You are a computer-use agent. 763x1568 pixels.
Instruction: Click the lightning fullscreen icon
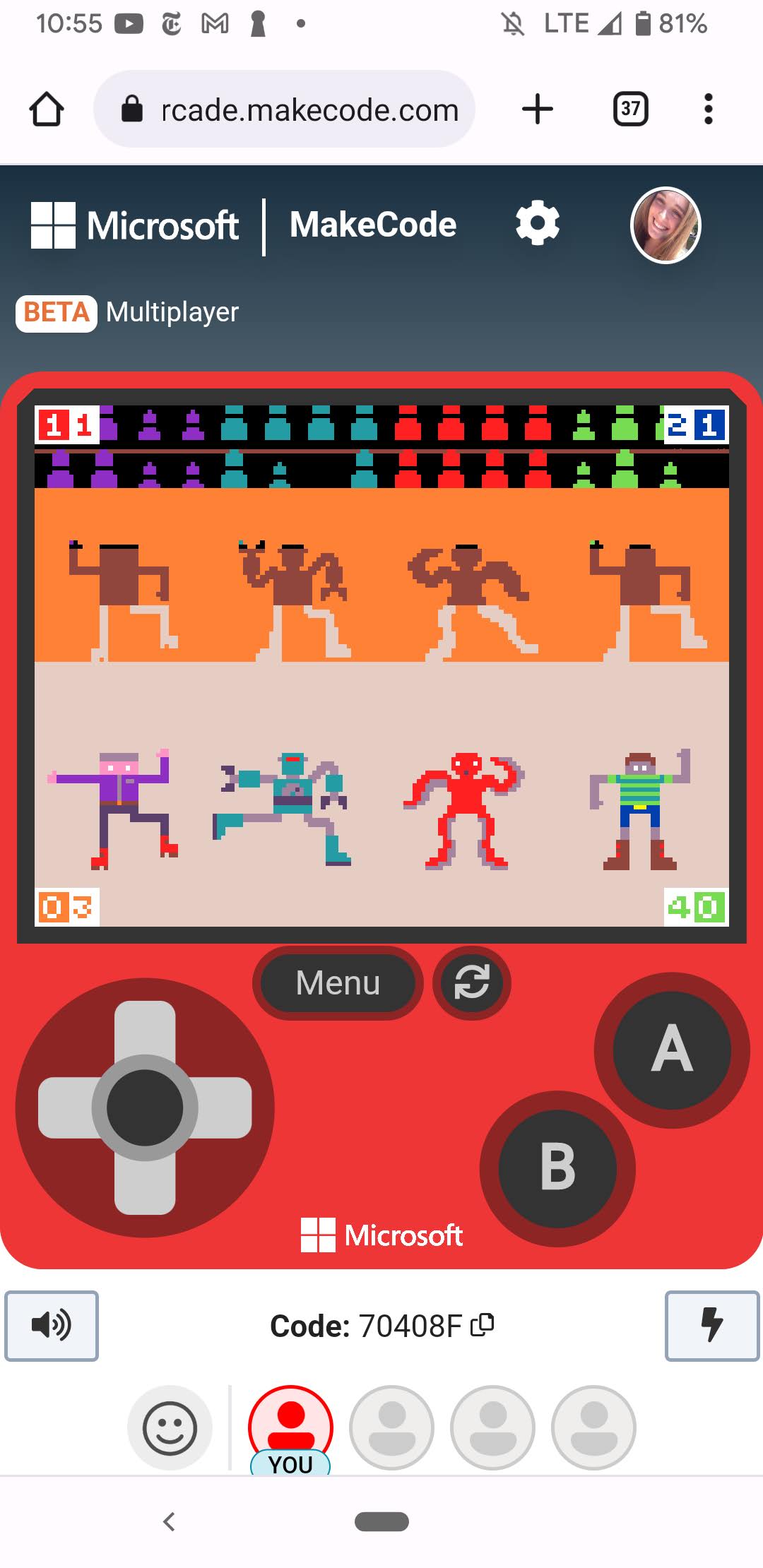tap(712, 1326)
